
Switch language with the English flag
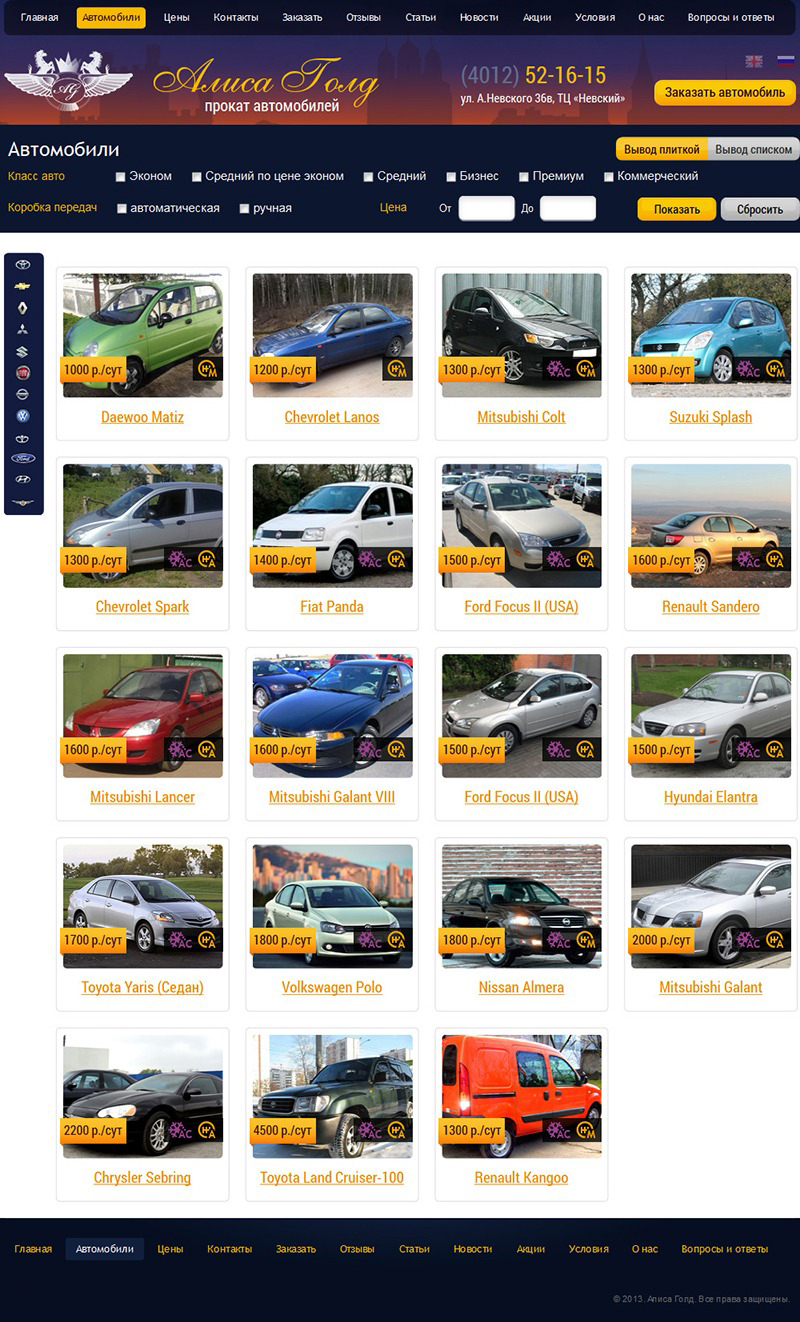click(x=754, y=61)
